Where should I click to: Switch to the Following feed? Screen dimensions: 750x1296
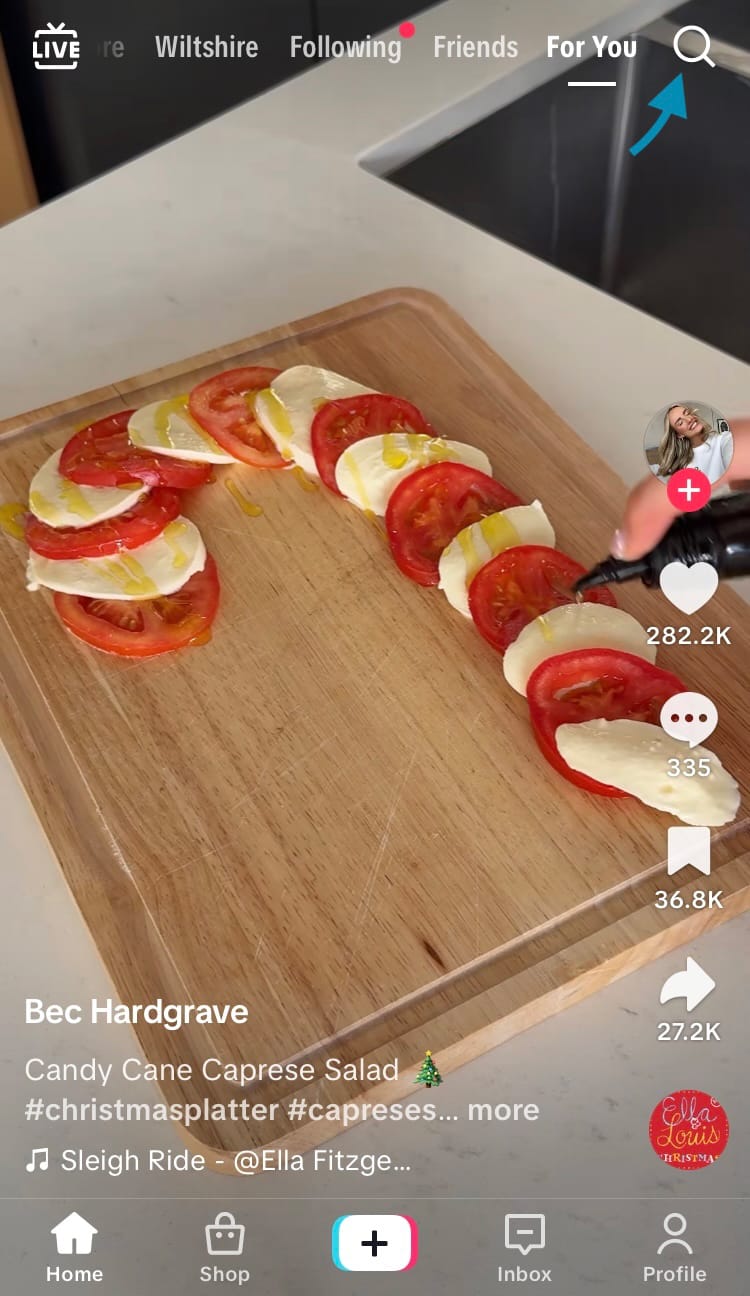coord(345,47)
